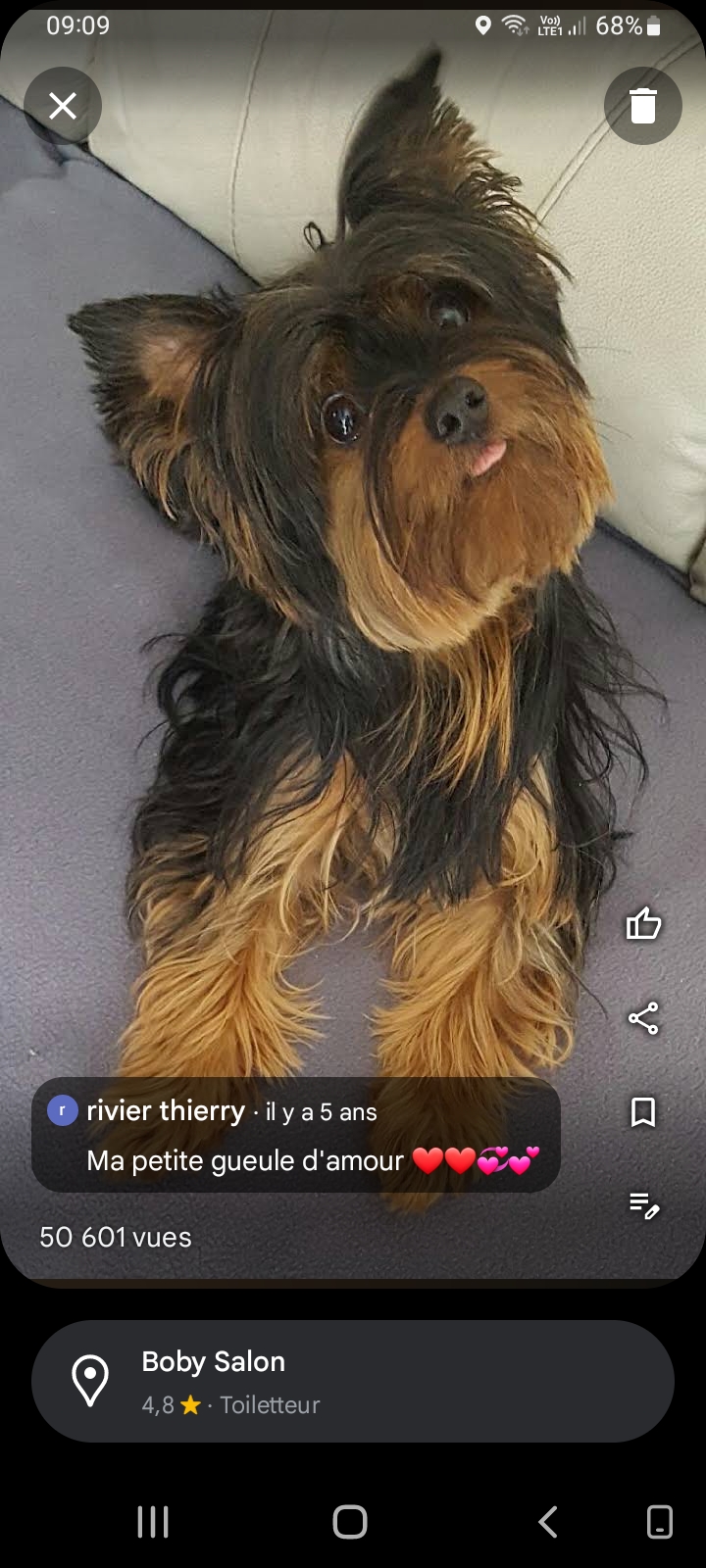Save the photo with the bookmark icon
Screen dimensions: 706x1568
643,1112
